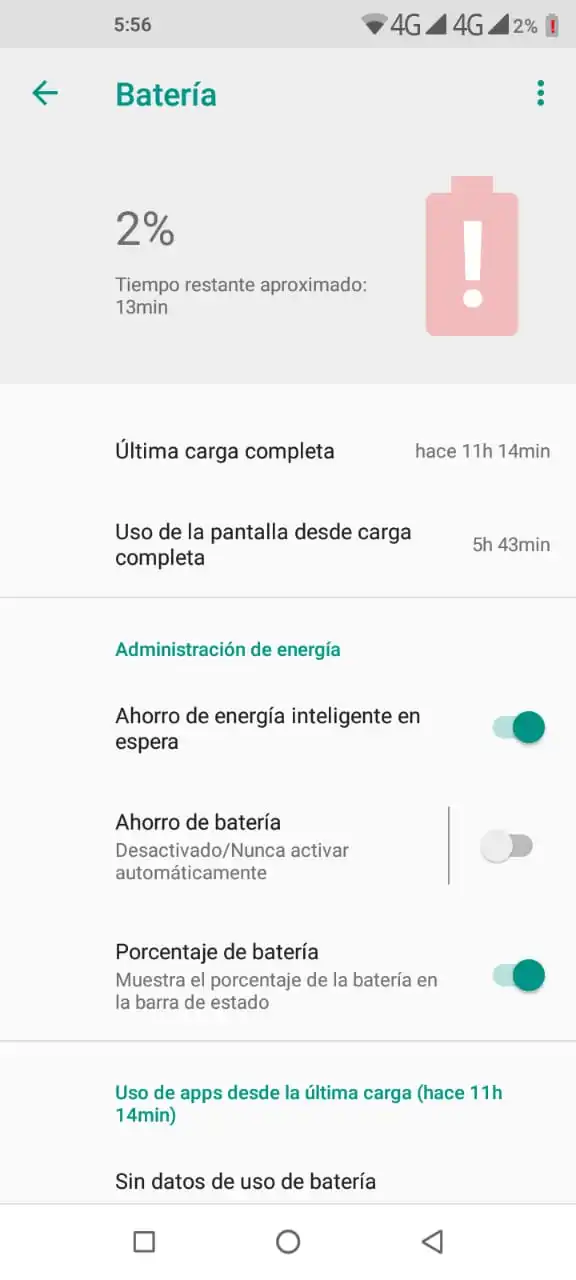Viewport: 576px width, 1280px height.
Task: Open the three-dot overflow menu
Action: point(540,94)
